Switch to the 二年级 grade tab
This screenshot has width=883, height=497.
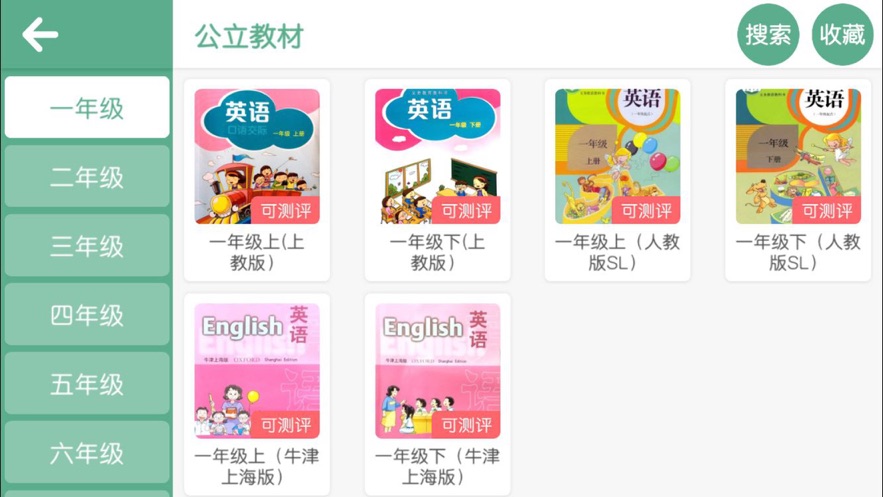pos(87,177)
